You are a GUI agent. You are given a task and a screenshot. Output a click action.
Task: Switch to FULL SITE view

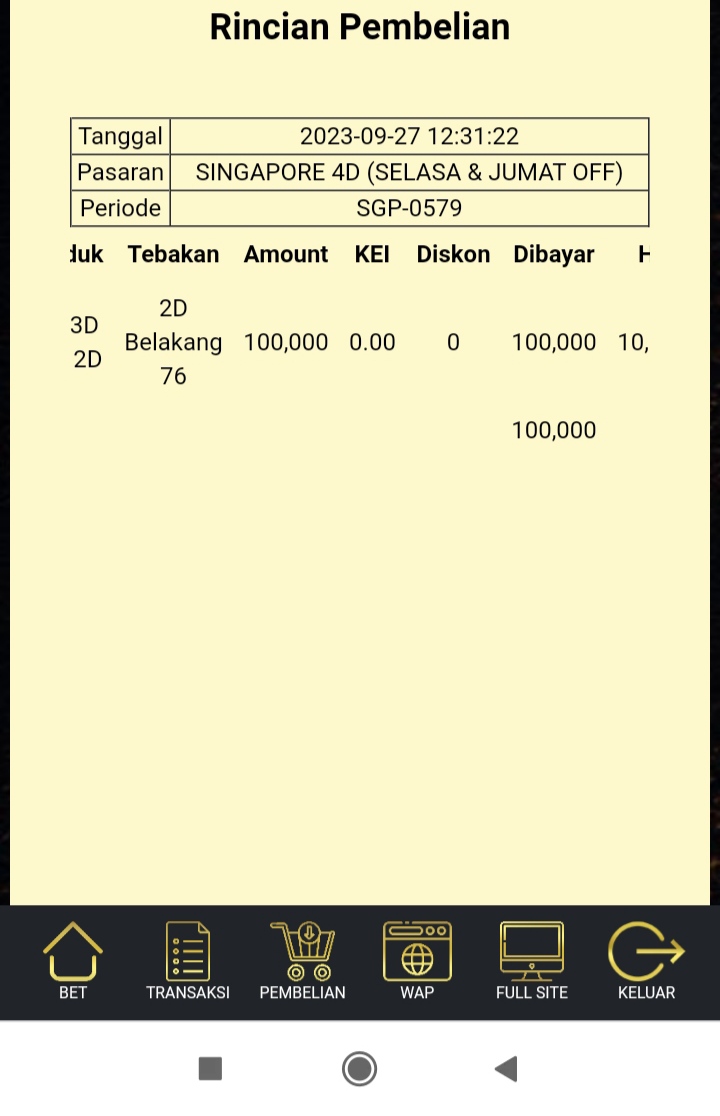click(532, 960)
